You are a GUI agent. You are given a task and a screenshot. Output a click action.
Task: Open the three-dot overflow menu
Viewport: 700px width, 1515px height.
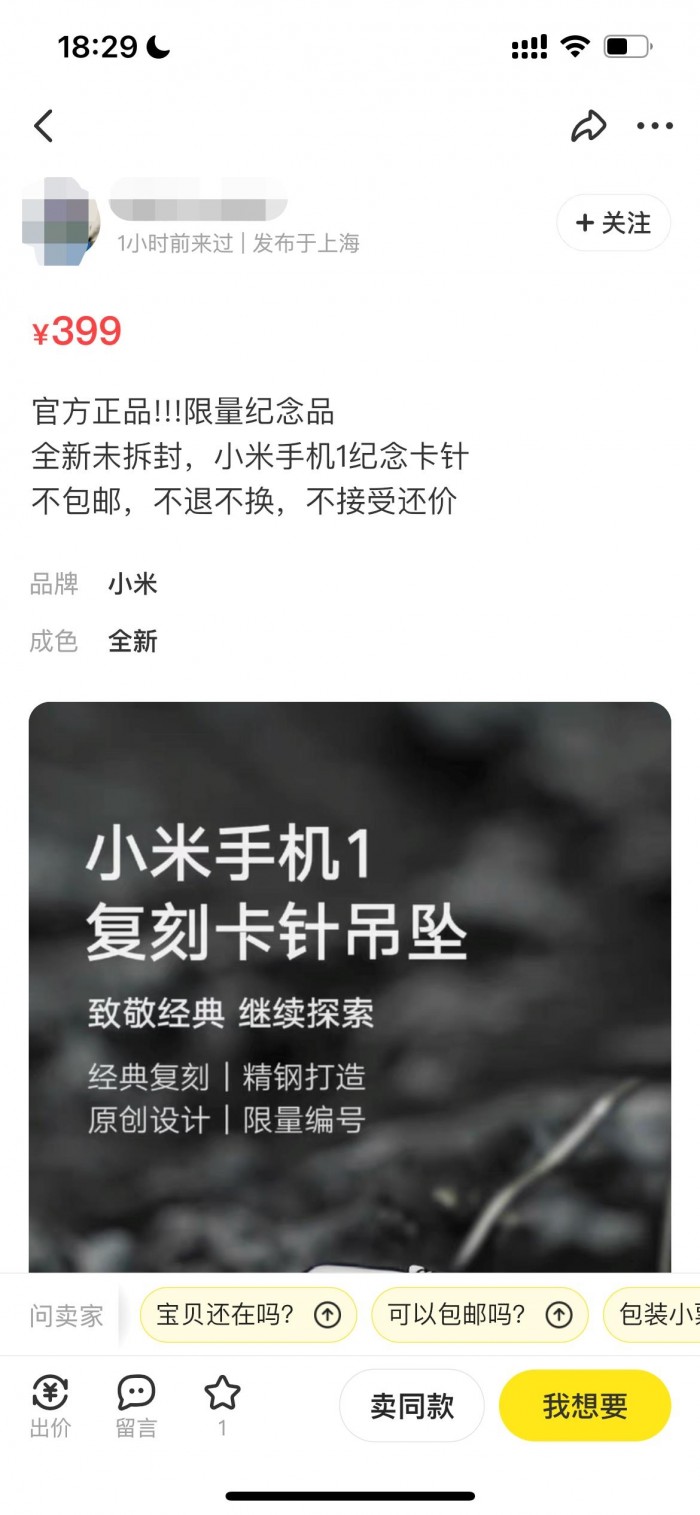[655, 126]
